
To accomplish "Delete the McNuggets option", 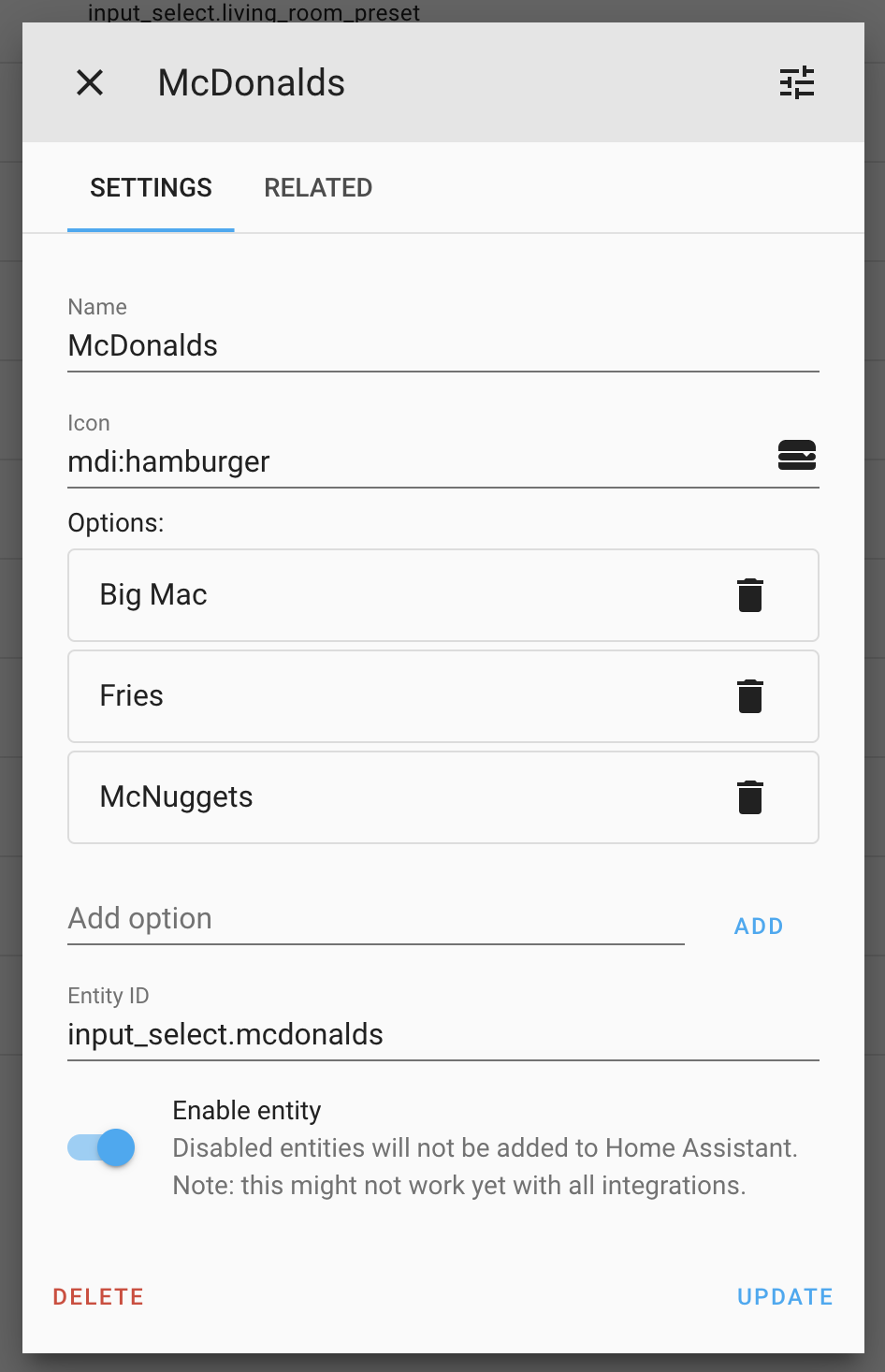I will 750,797.
